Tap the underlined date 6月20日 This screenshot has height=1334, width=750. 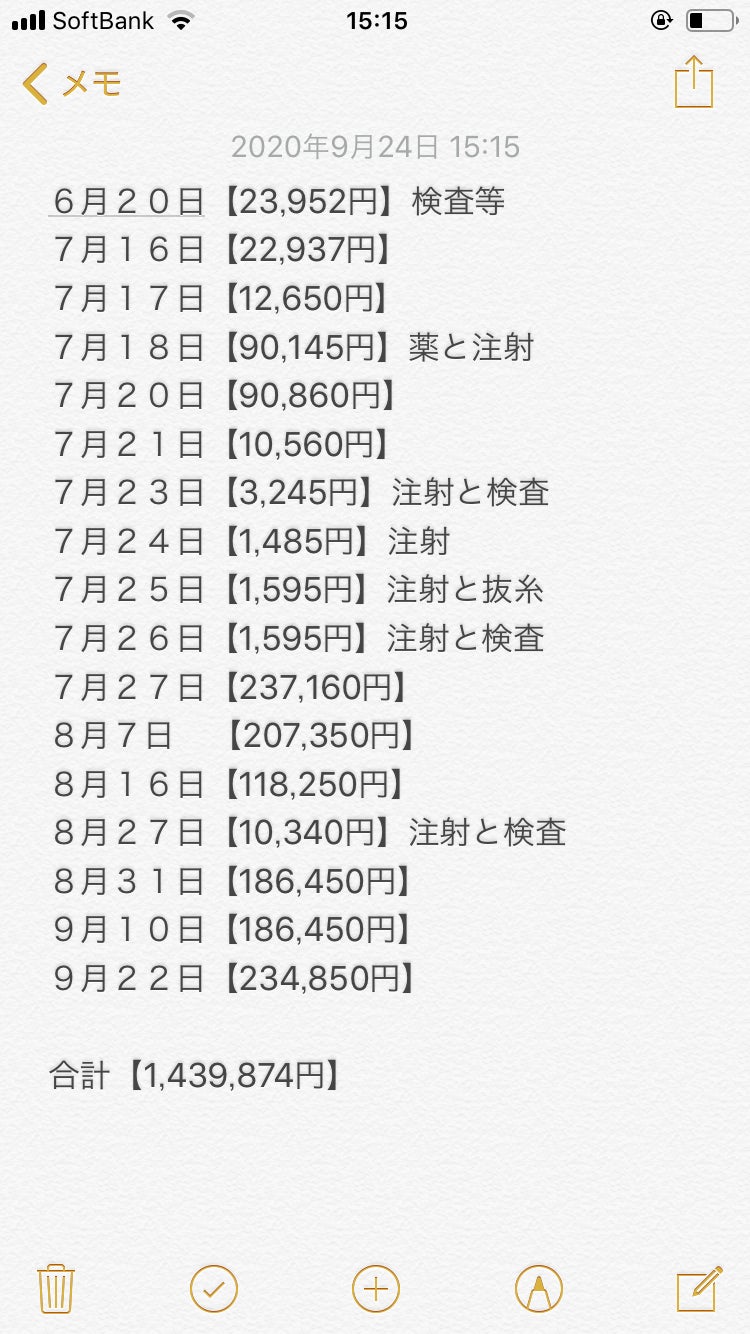[128, 202]
